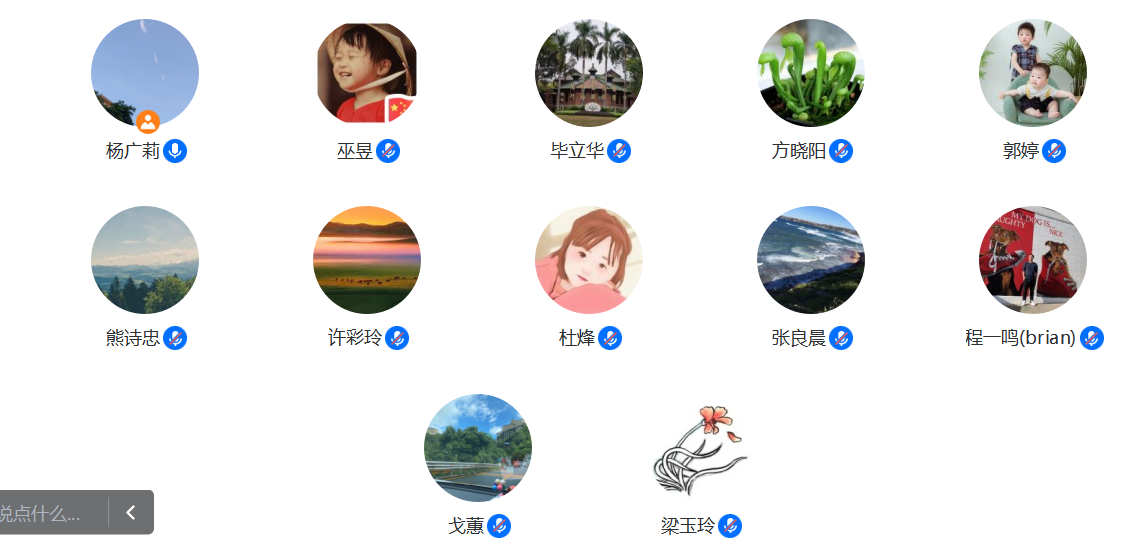1144x559 pixels.
Task: Select 程一鸣(brian)'s avatar
Action: pyautogui.click(x=1033, y=260)
